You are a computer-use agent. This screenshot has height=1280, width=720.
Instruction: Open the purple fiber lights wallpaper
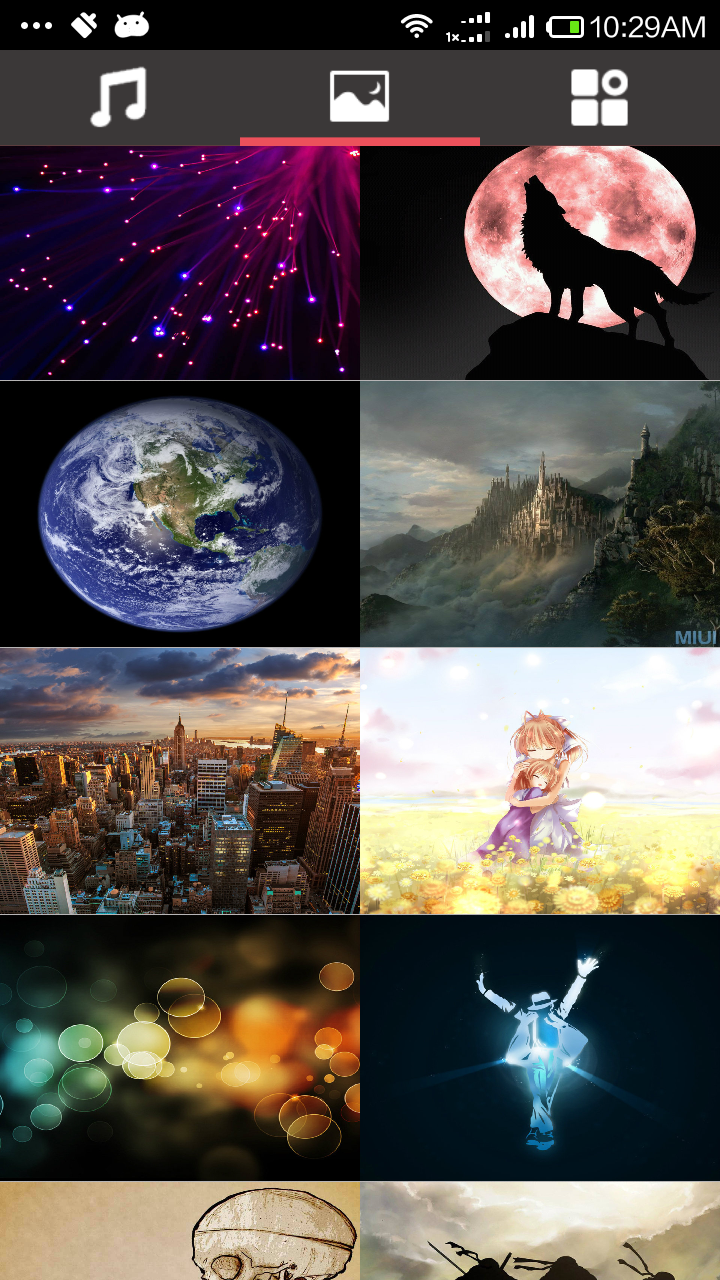coord(179,263)
